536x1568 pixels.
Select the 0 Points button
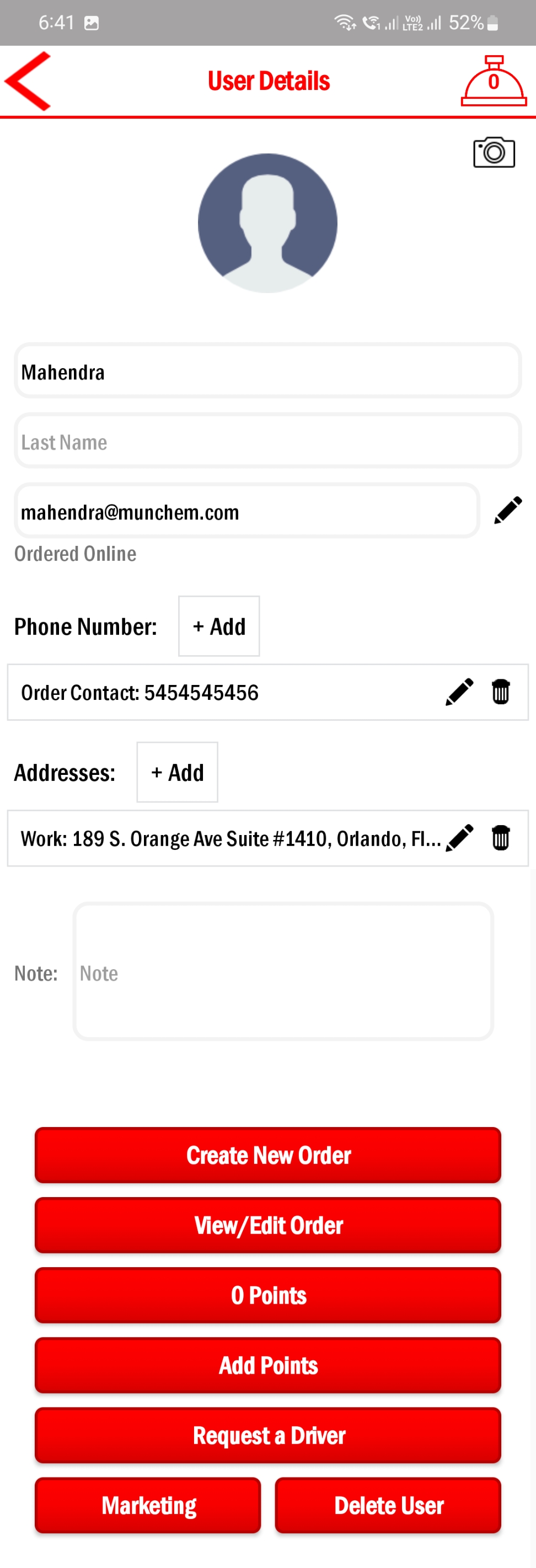click(x=267, y=1295)
